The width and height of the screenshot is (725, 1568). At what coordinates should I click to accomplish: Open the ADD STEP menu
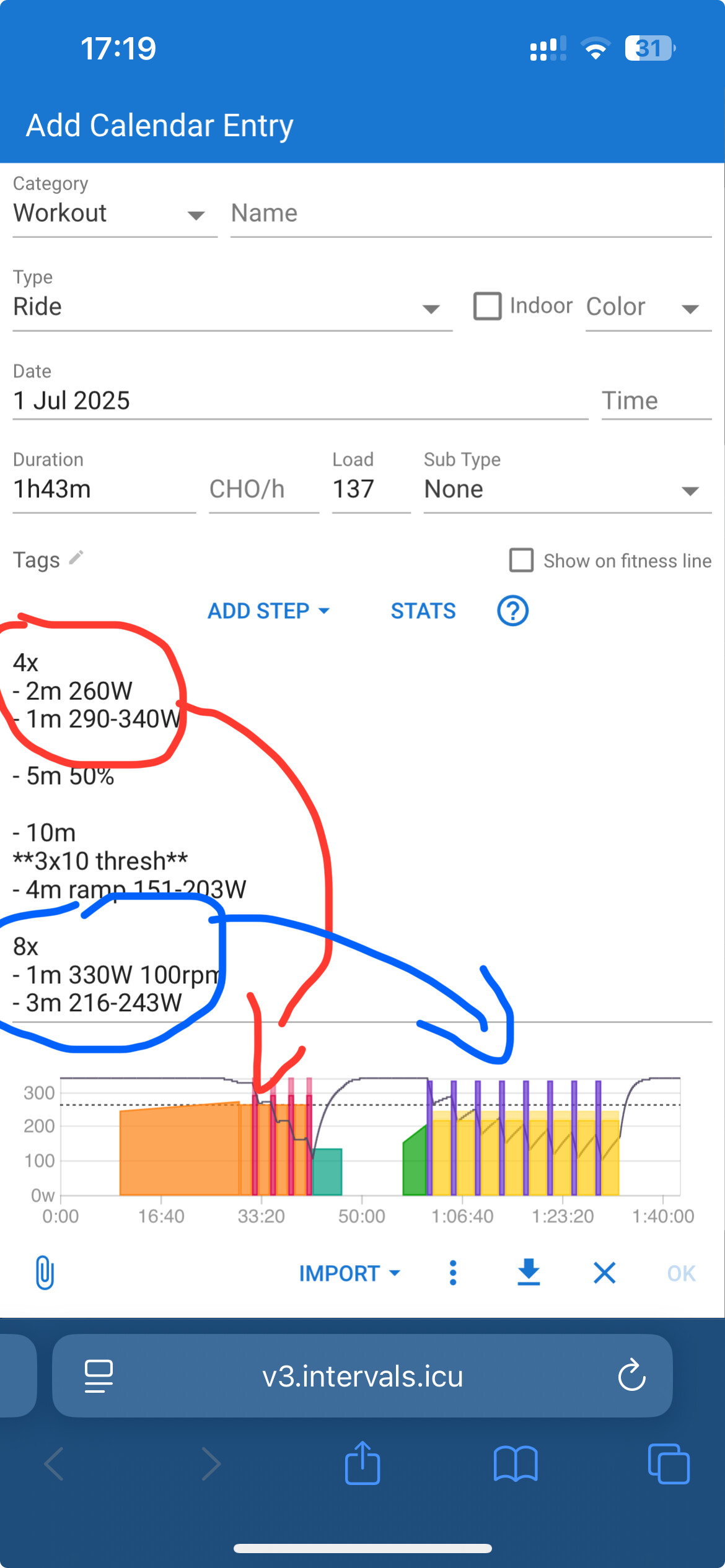[268, 611]
